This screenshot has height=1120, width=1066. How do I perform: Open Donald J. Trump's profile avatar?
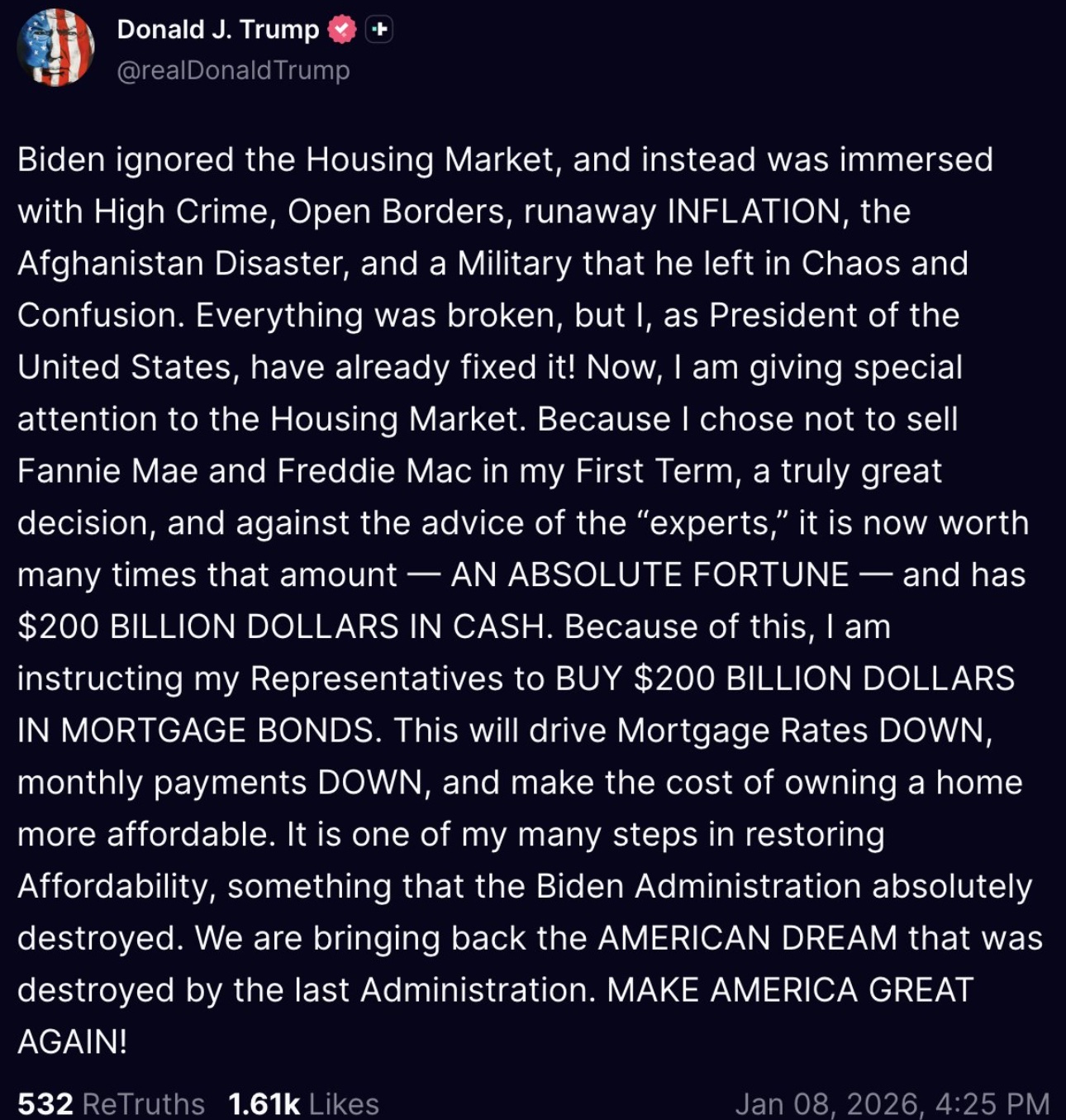[x=55, y=49]
